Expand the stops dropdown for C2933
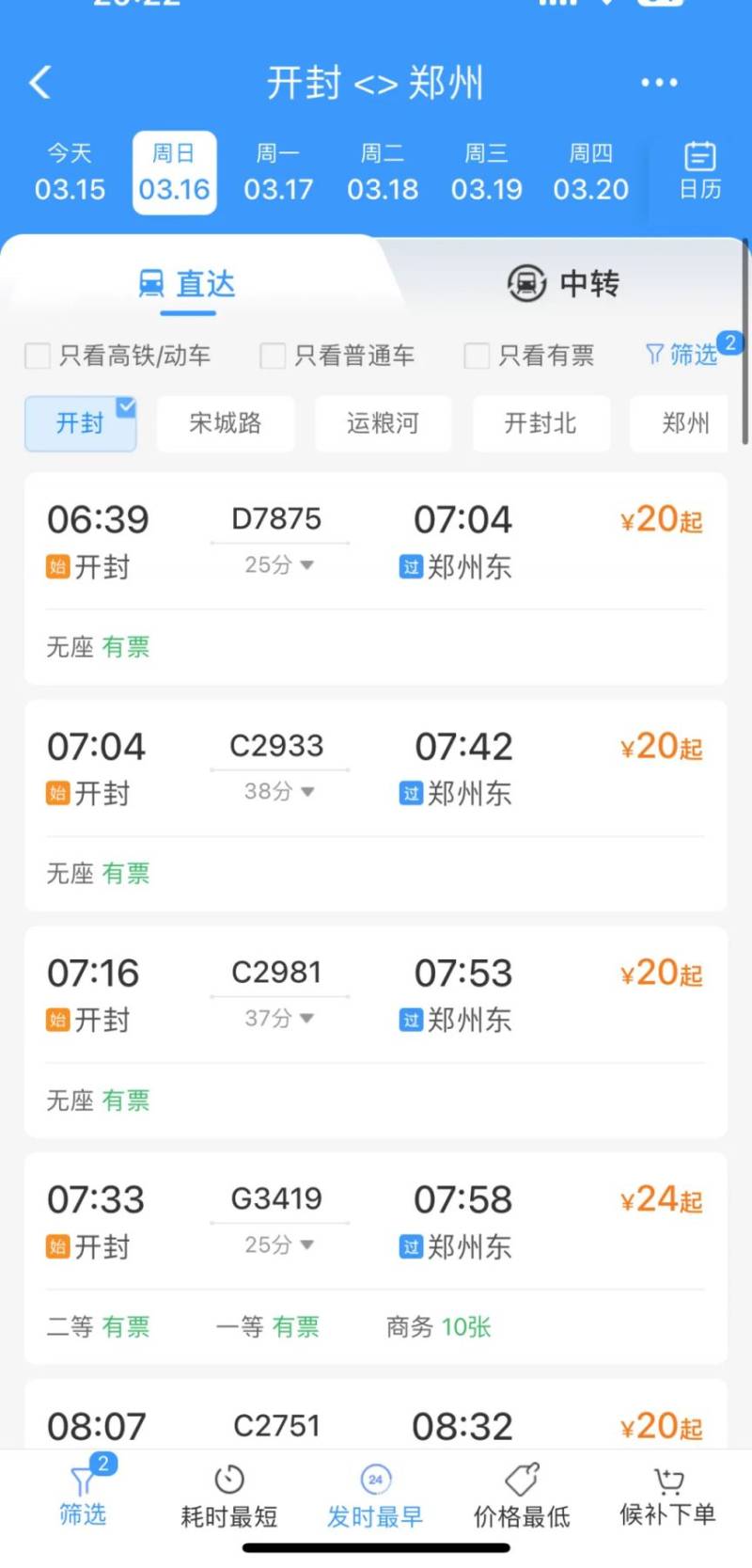 279,792
